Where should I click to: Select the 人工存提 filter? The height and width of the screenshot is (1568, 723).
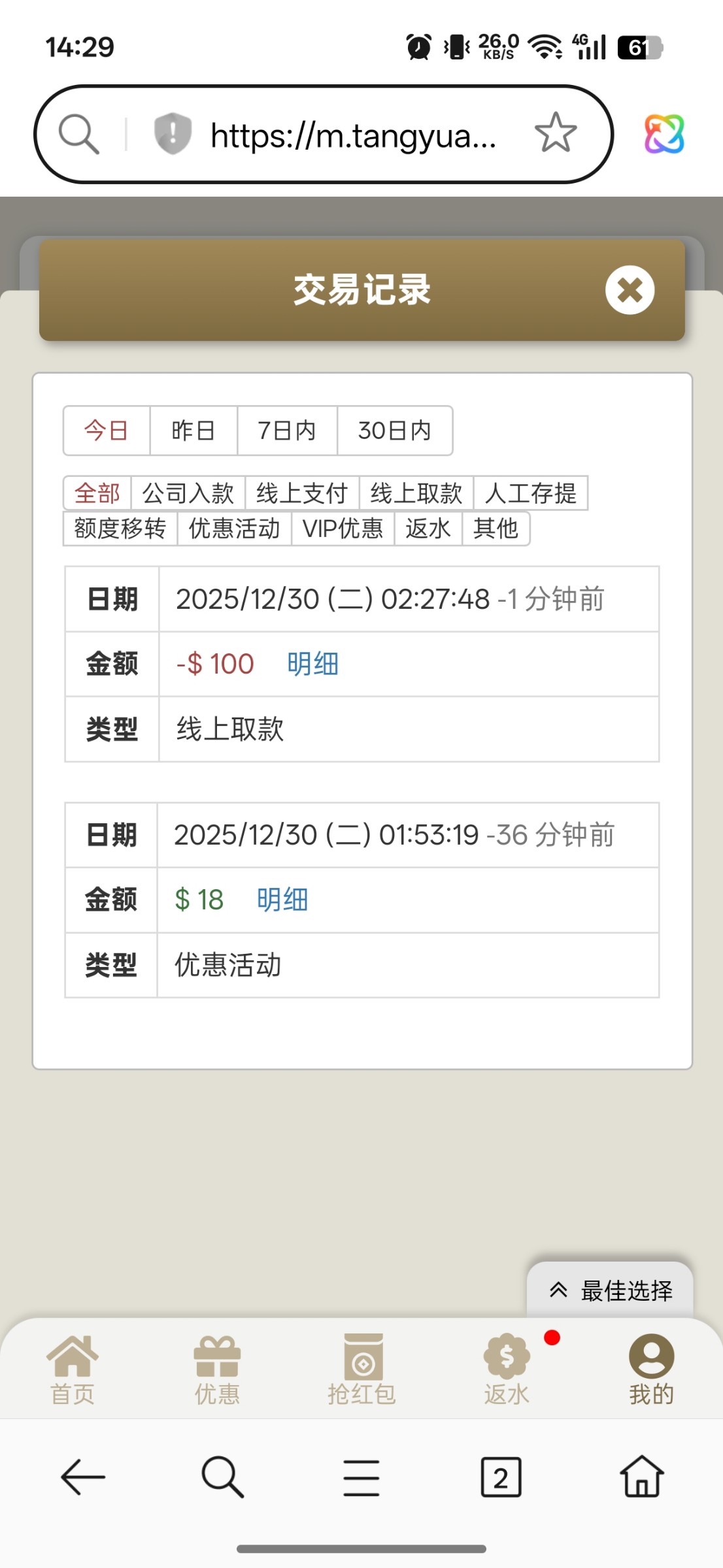point(531,493)
